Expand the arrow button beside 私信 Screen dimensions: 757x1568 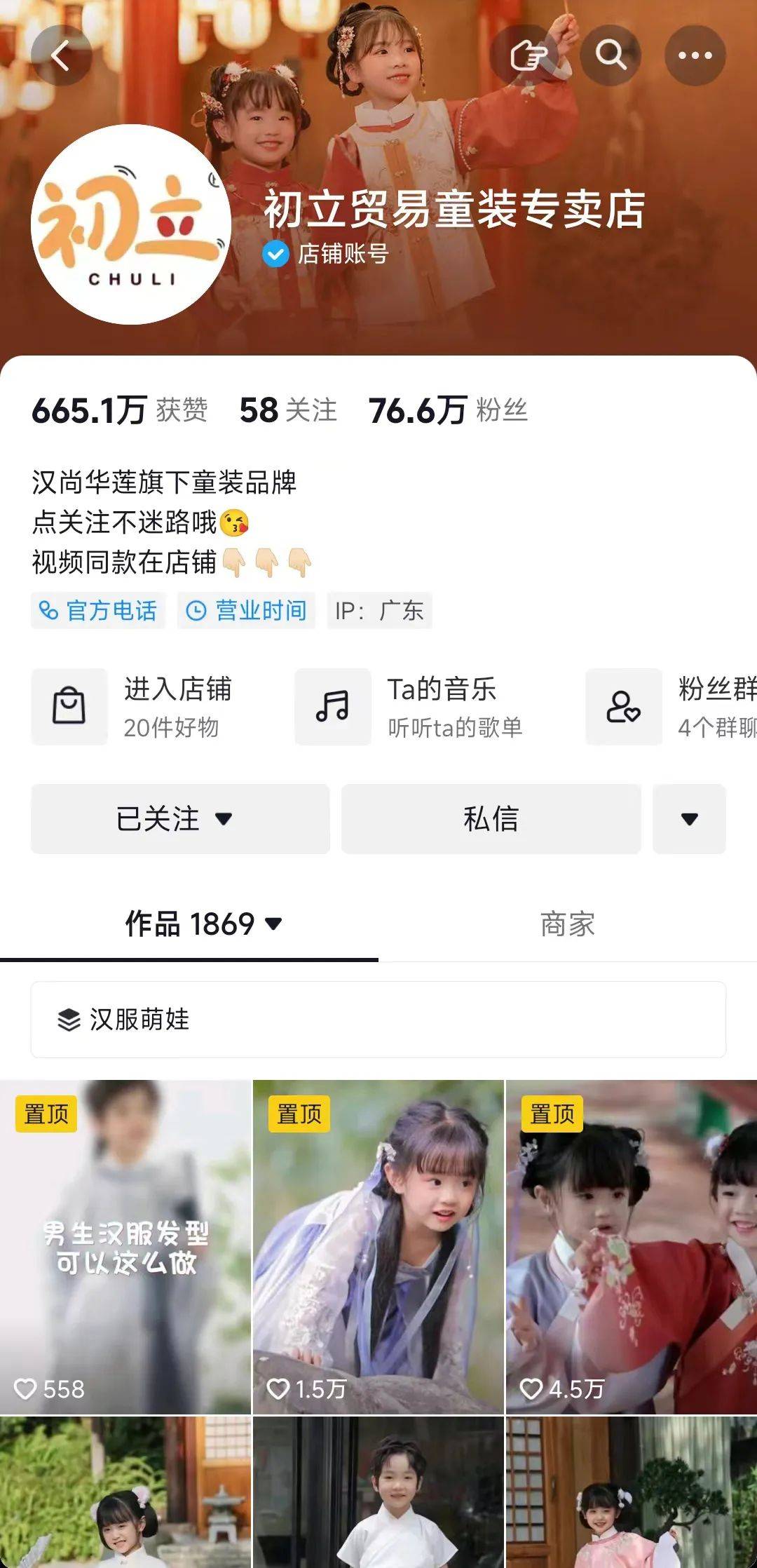tap(689, 819)
